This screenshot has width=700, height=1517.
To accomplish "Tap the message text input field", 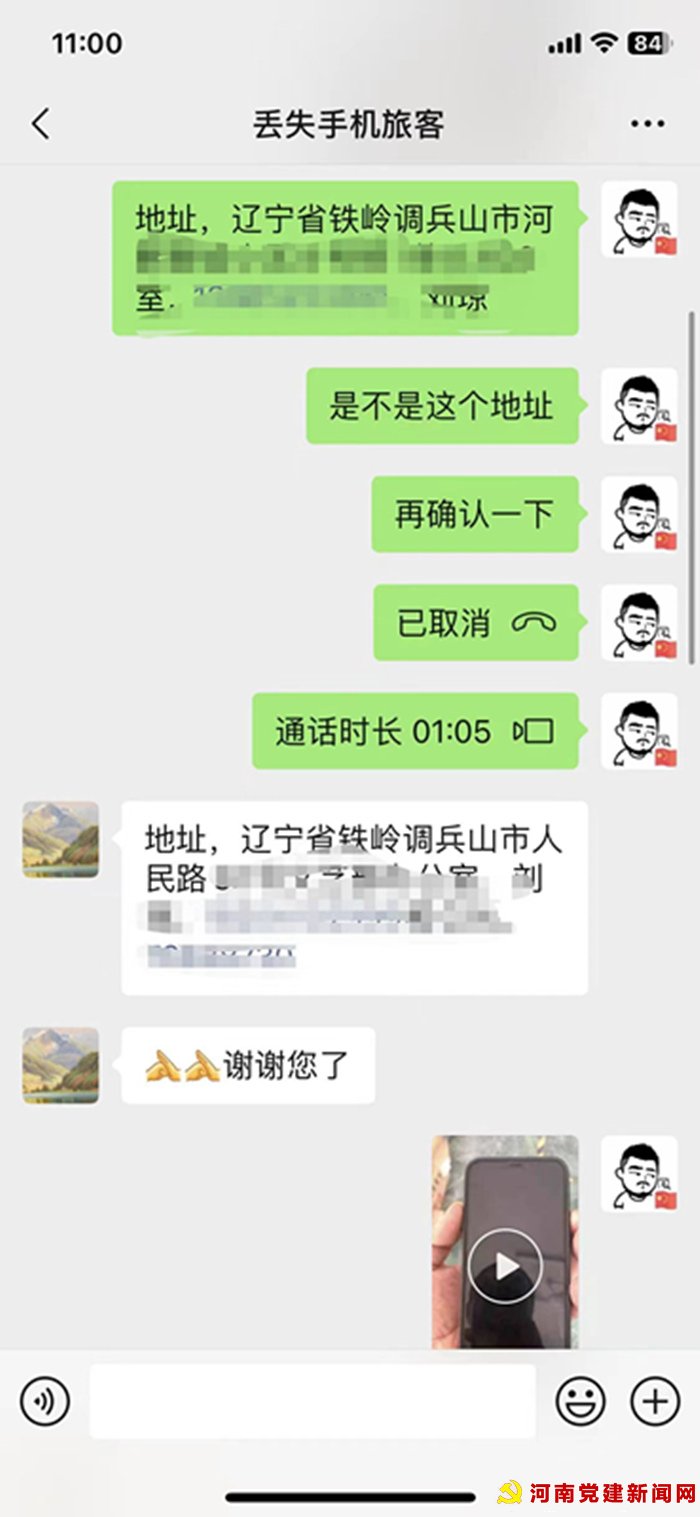I will pyautogui.click(x=312, y=1401).
